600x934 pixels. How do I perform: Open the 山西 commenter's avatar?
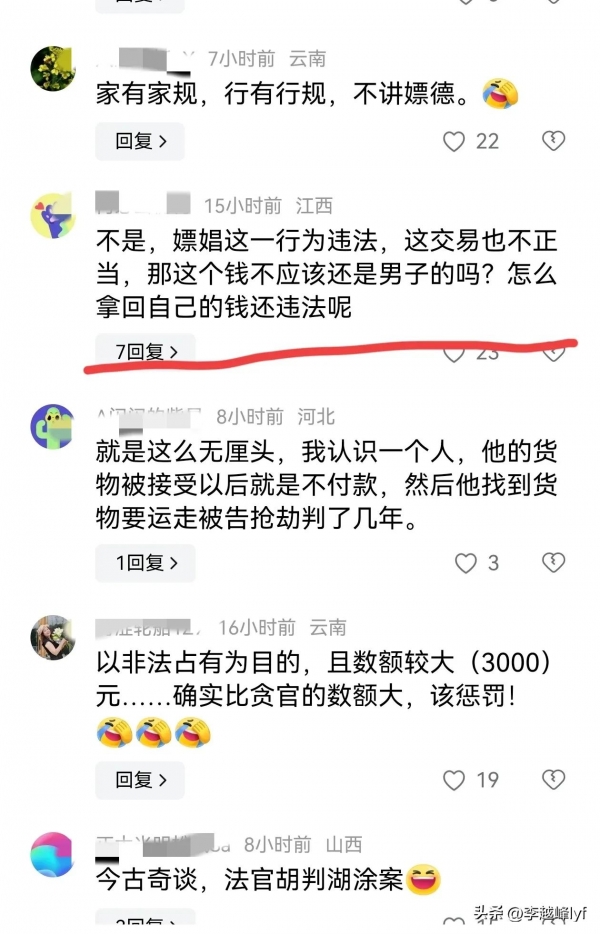click(x=53, y=854)
